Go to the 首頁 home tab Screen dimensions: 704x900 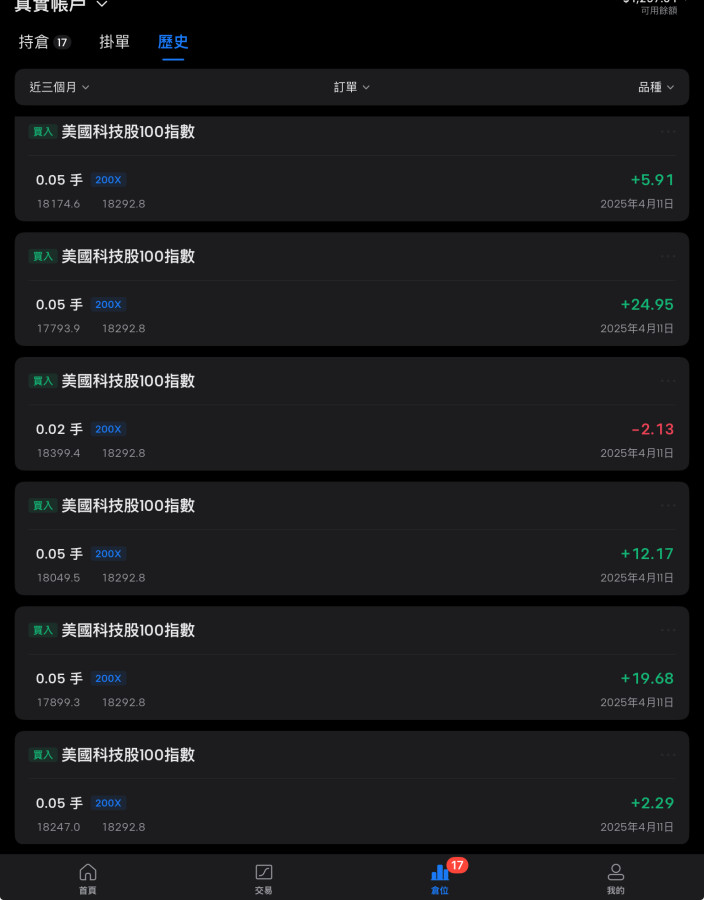point(88,878)
